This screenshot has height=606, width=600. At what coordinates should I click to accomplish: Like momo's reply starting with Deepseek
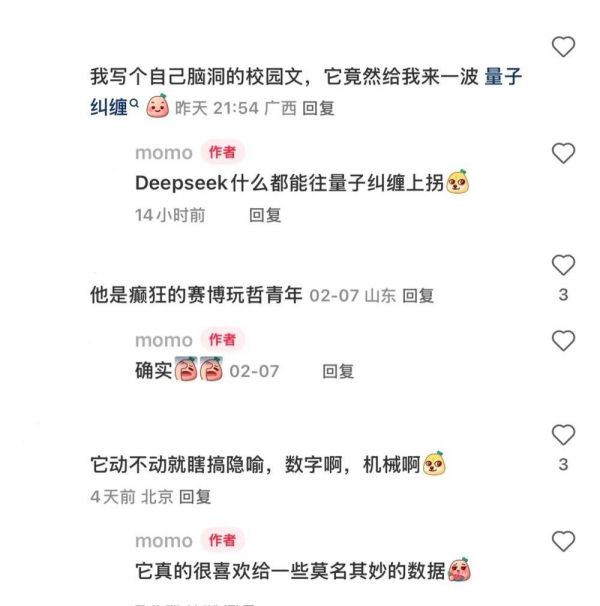[563, 153]
